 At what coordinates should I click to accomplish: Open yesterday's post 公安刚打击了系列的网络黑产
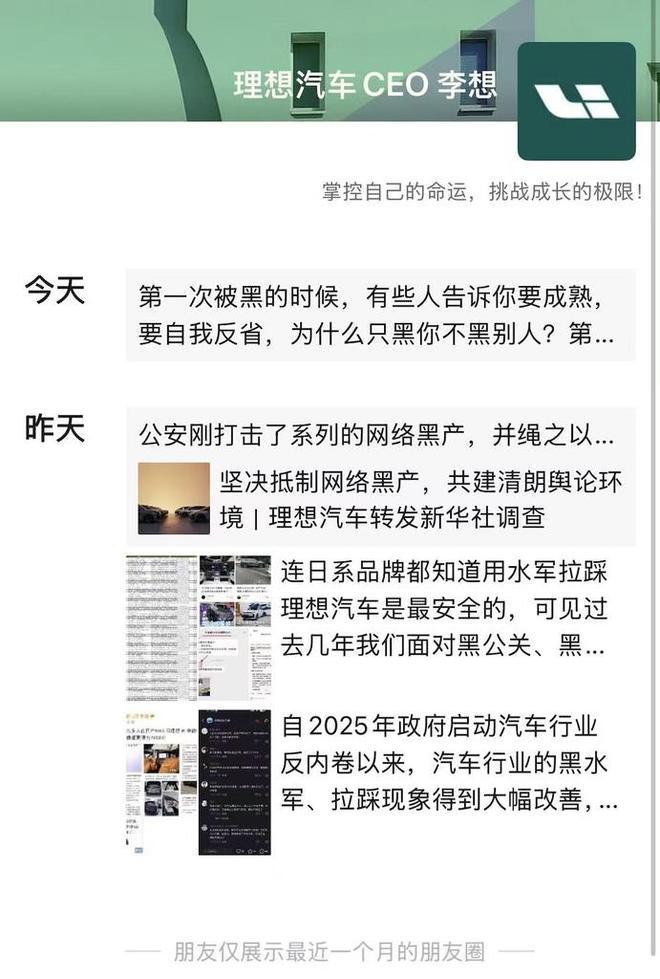[377, 435]
